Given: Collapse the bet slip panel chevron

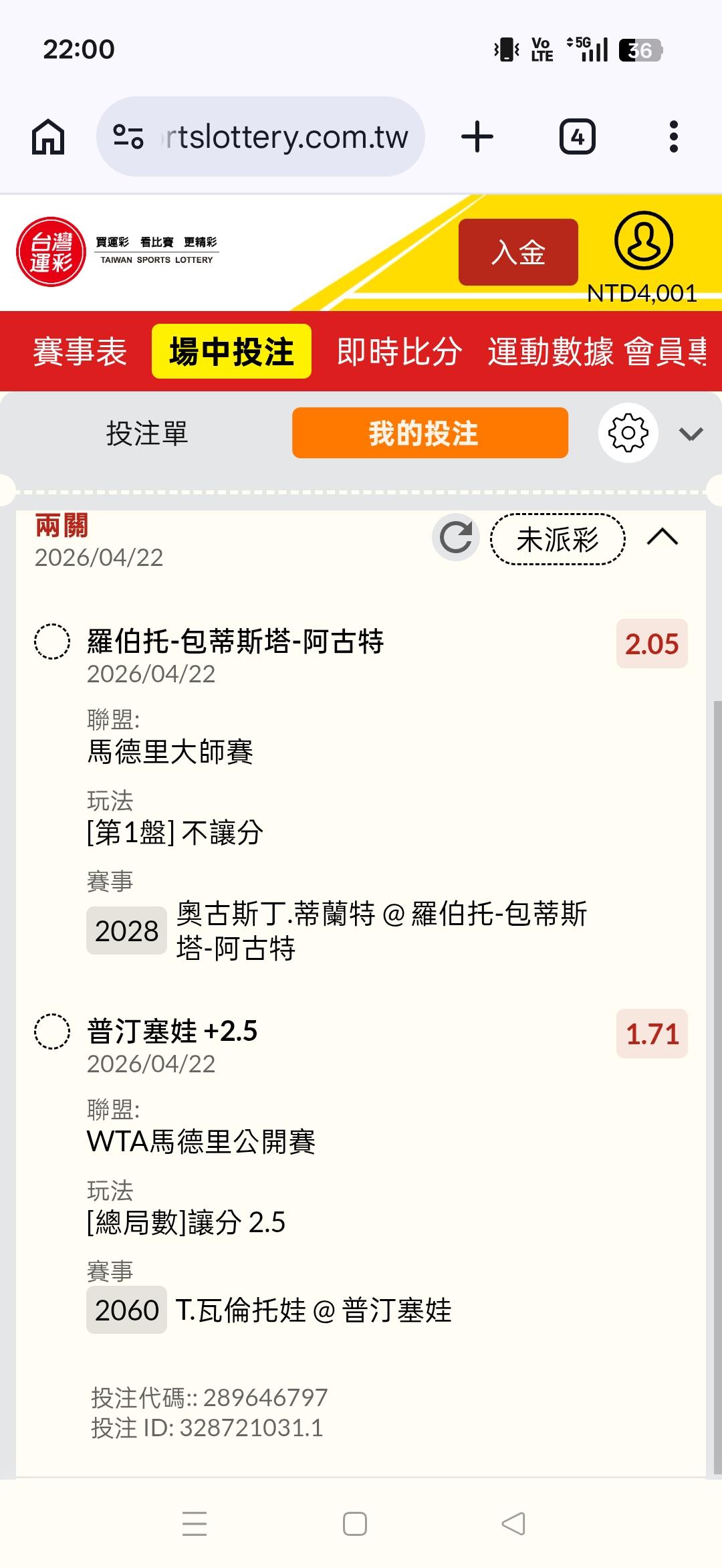Looking at the screenshot, I should point(691,434).
